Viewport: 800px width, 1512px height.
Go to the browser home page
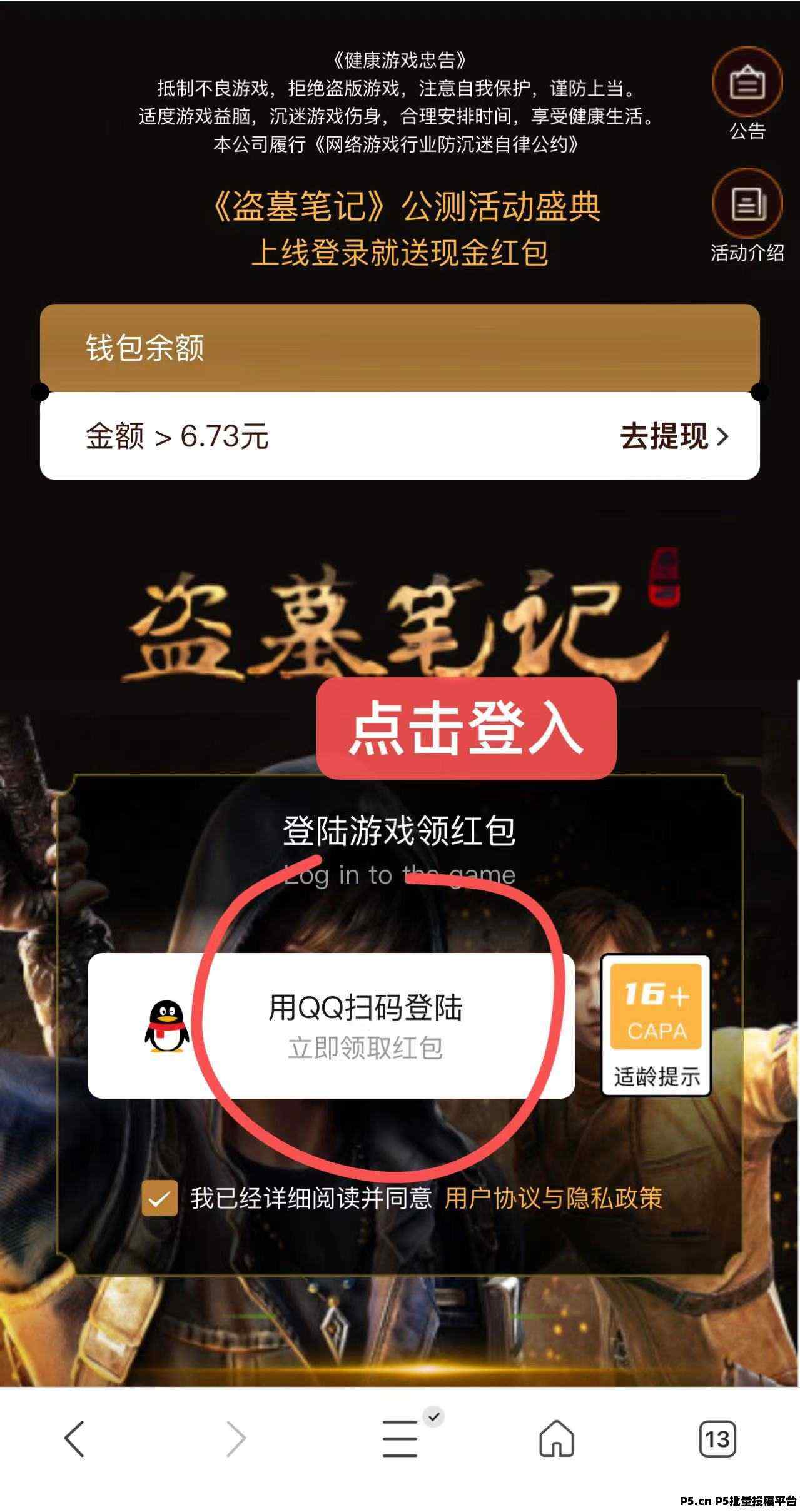point(557,1439)
